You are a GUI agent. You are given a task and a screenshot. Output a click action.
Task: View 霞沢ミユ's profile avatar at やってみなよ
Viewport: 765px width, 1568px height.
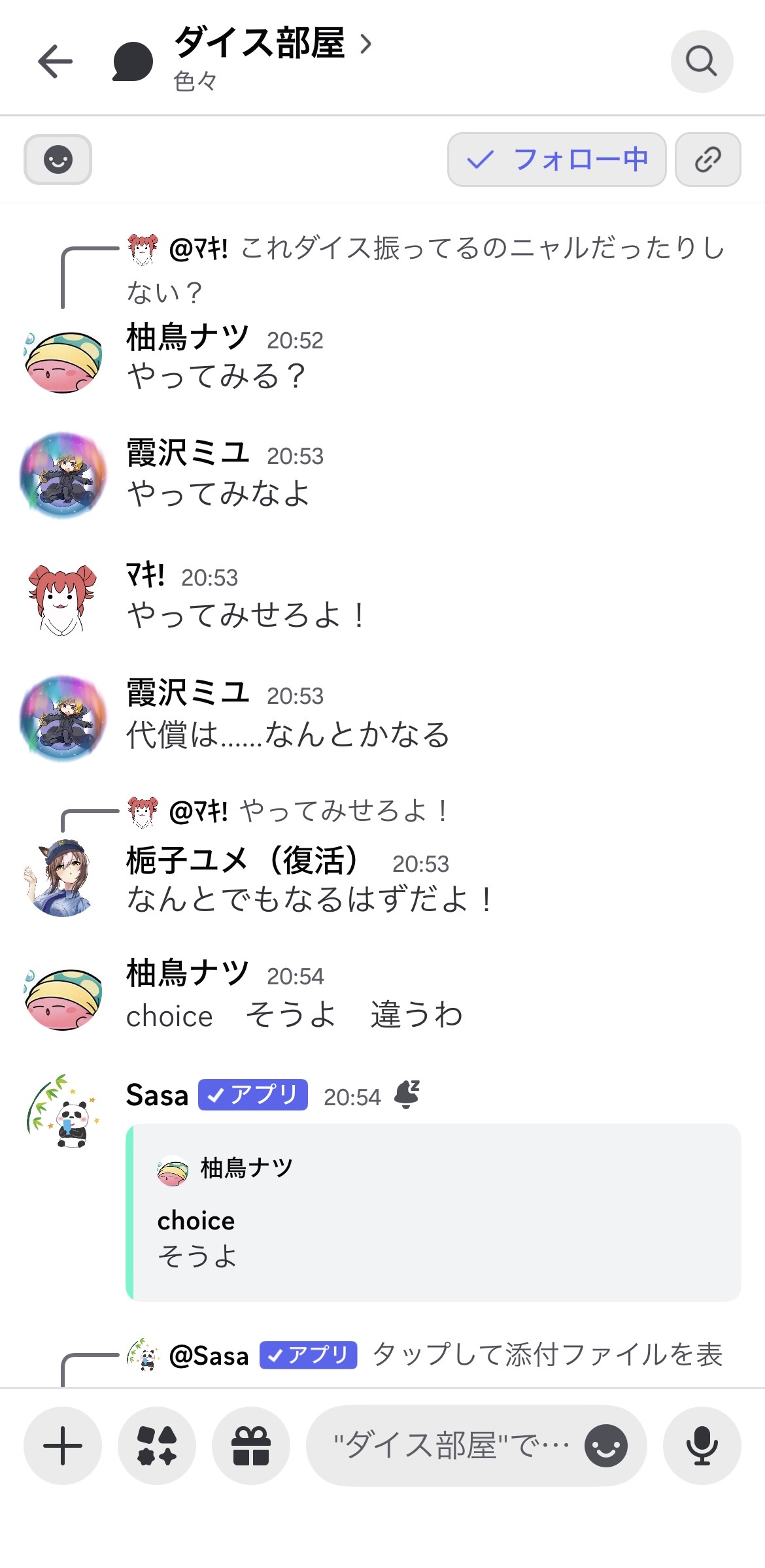[63, 475]
